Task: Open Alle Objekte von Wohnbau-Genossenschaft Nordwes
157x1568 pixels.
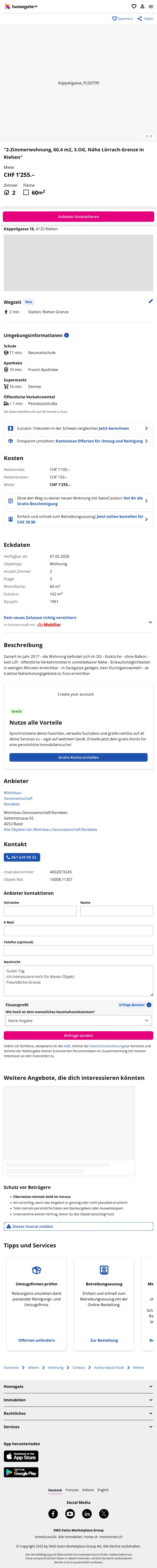Action: pyautogui.click(x=50, y=829)
